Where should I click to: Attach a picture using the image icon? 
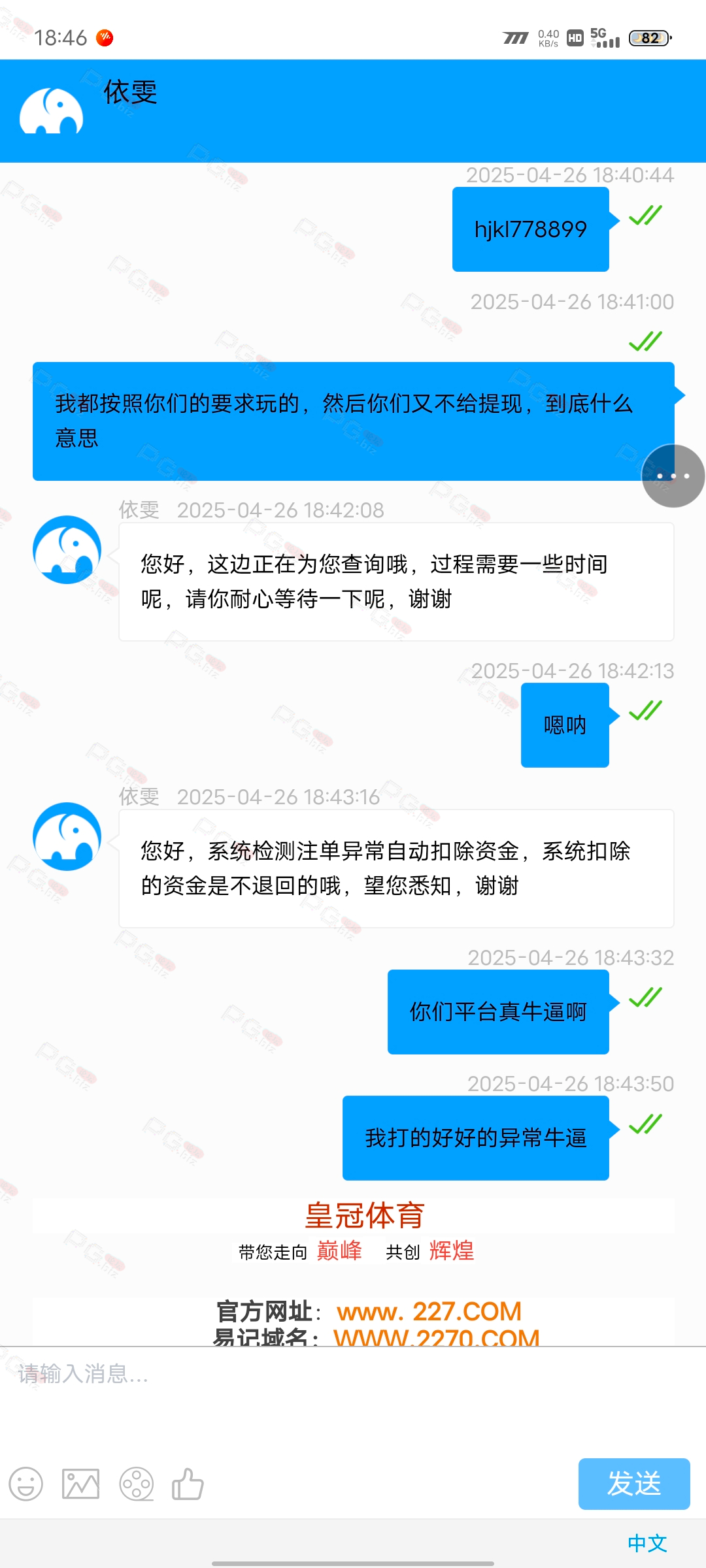pyautogui.click(x=81, y=1484)
